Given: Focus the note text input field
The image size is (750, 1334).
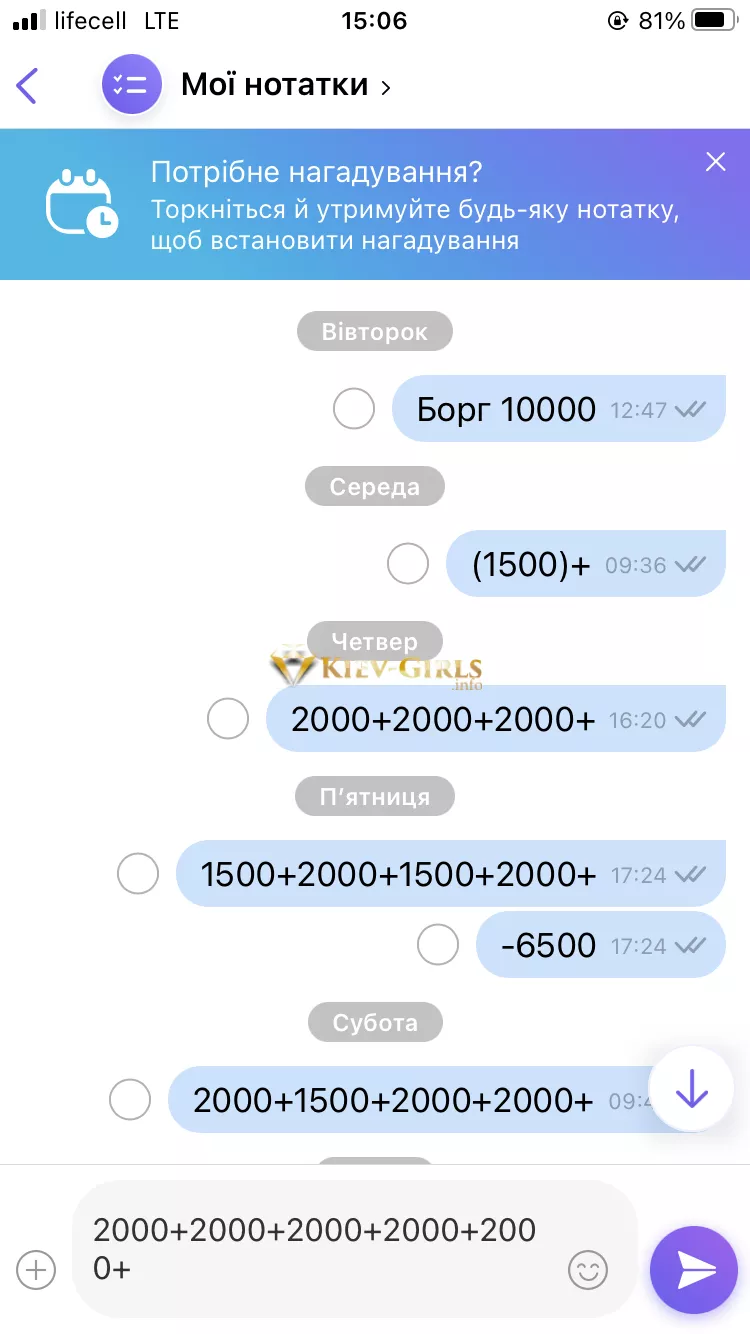Looking at the screenshot, I should (320, 1248).
